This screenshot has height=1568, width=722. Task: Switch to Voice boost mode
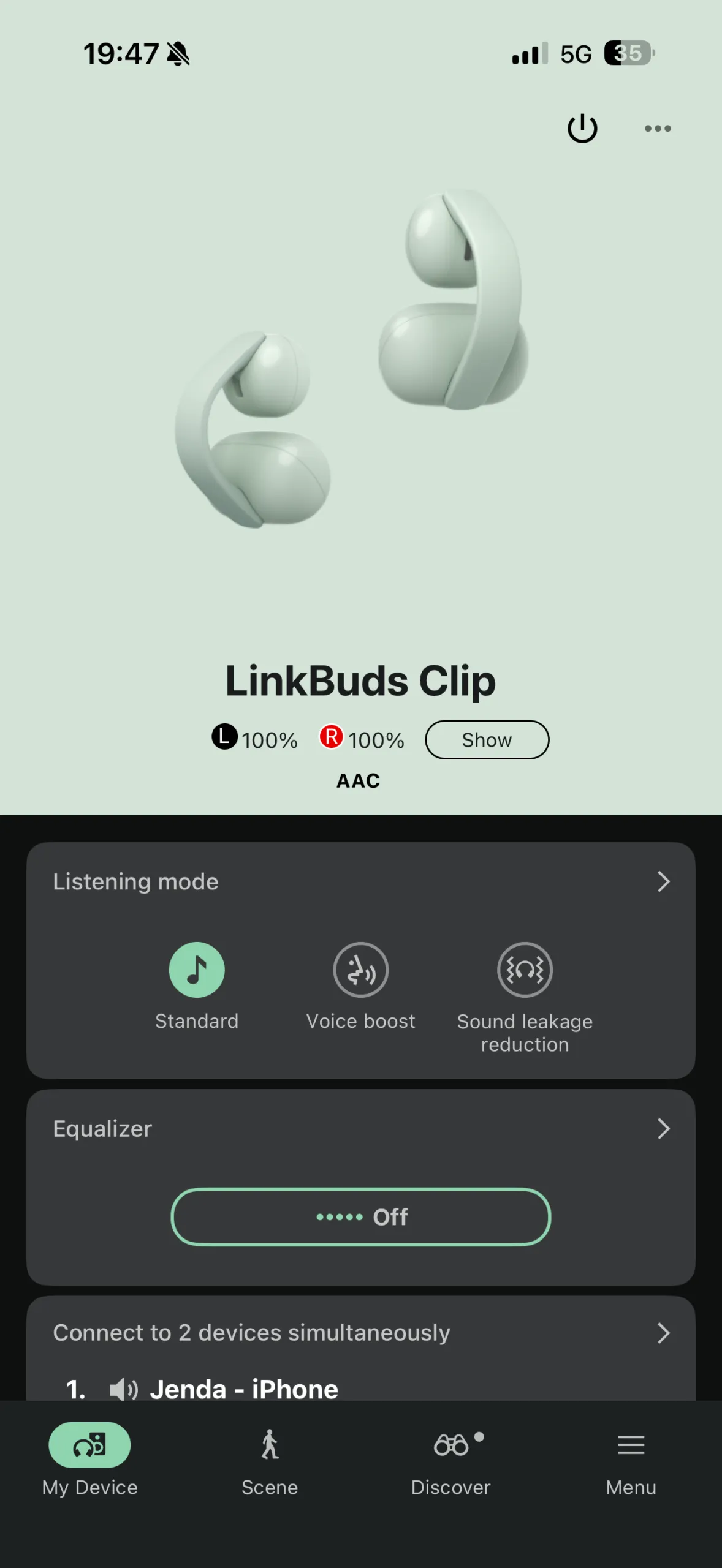tap(360, 970)
